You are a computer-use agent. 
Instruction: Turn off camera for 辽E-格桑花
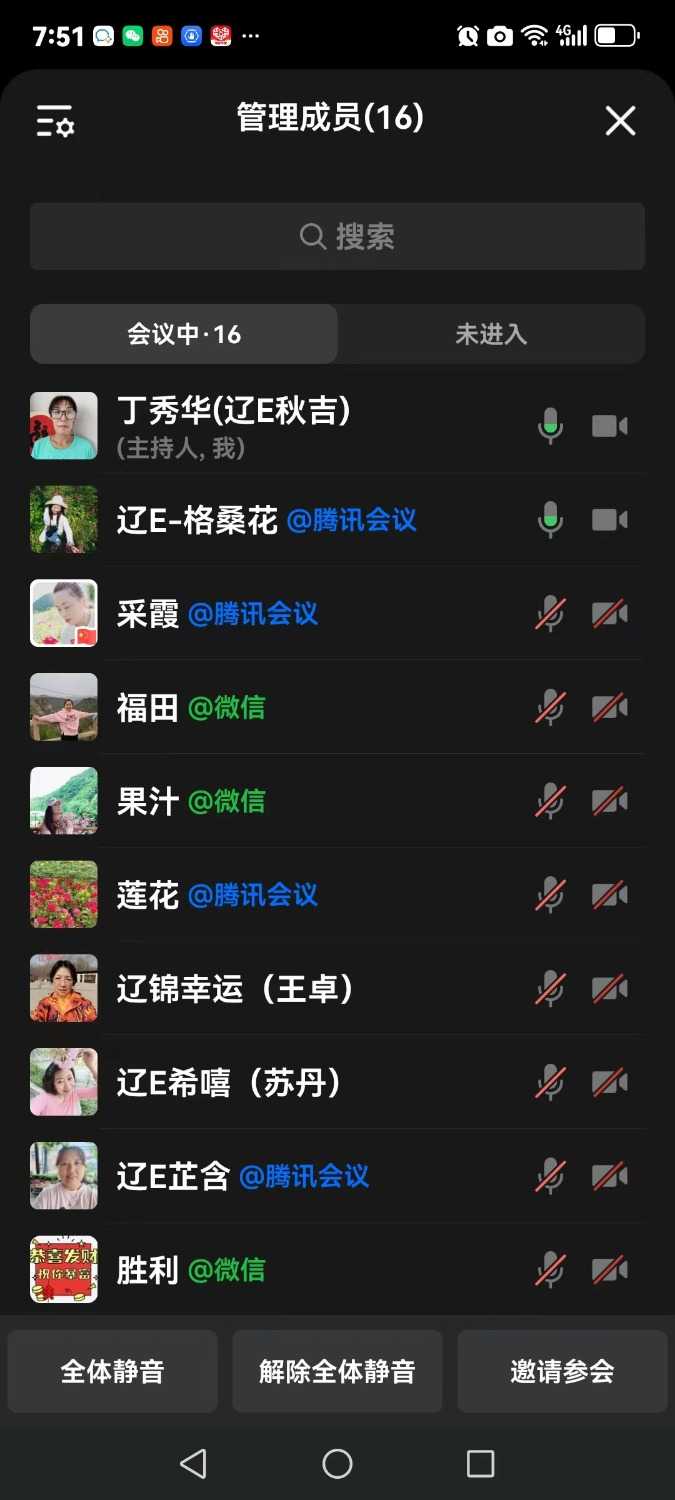pyautogui.click(x=609, y=520)
